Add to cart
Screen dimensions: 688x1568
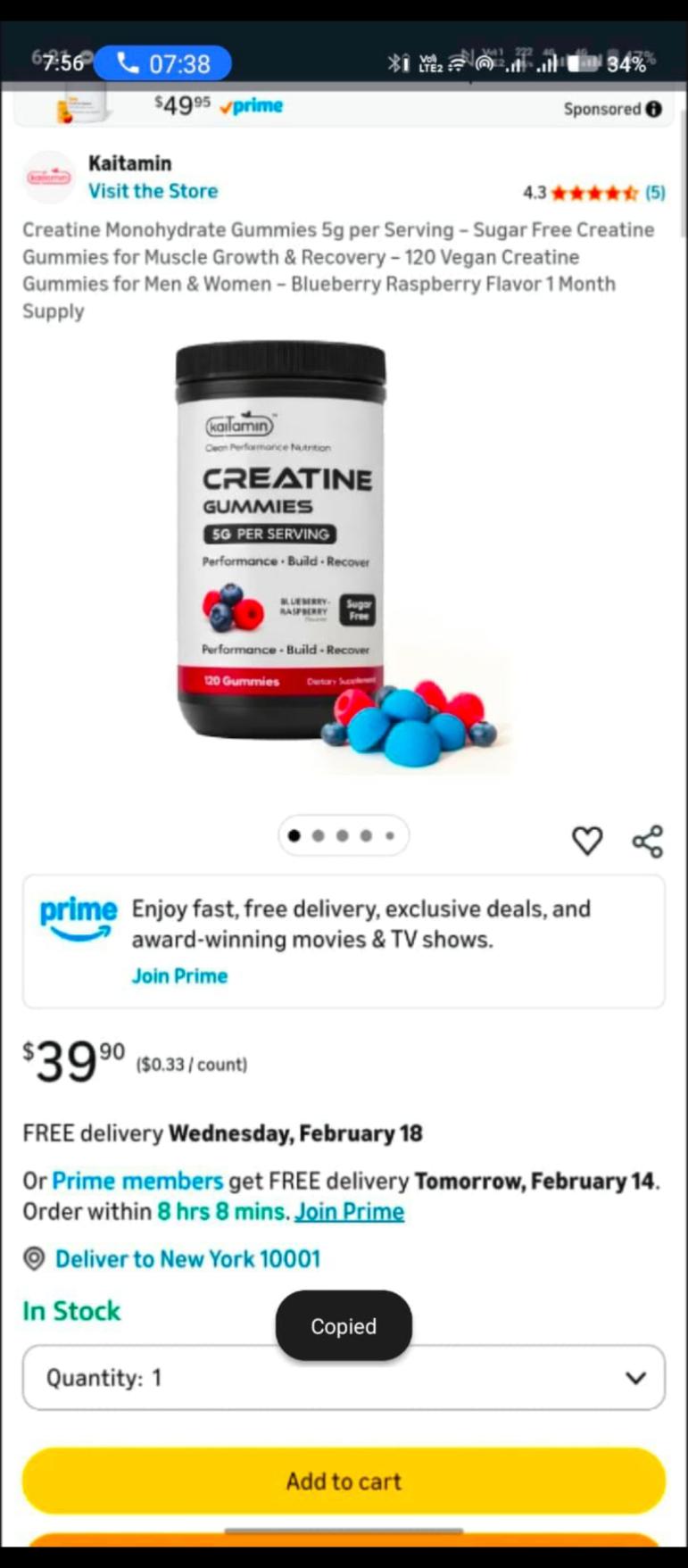tap(344, 1481)
